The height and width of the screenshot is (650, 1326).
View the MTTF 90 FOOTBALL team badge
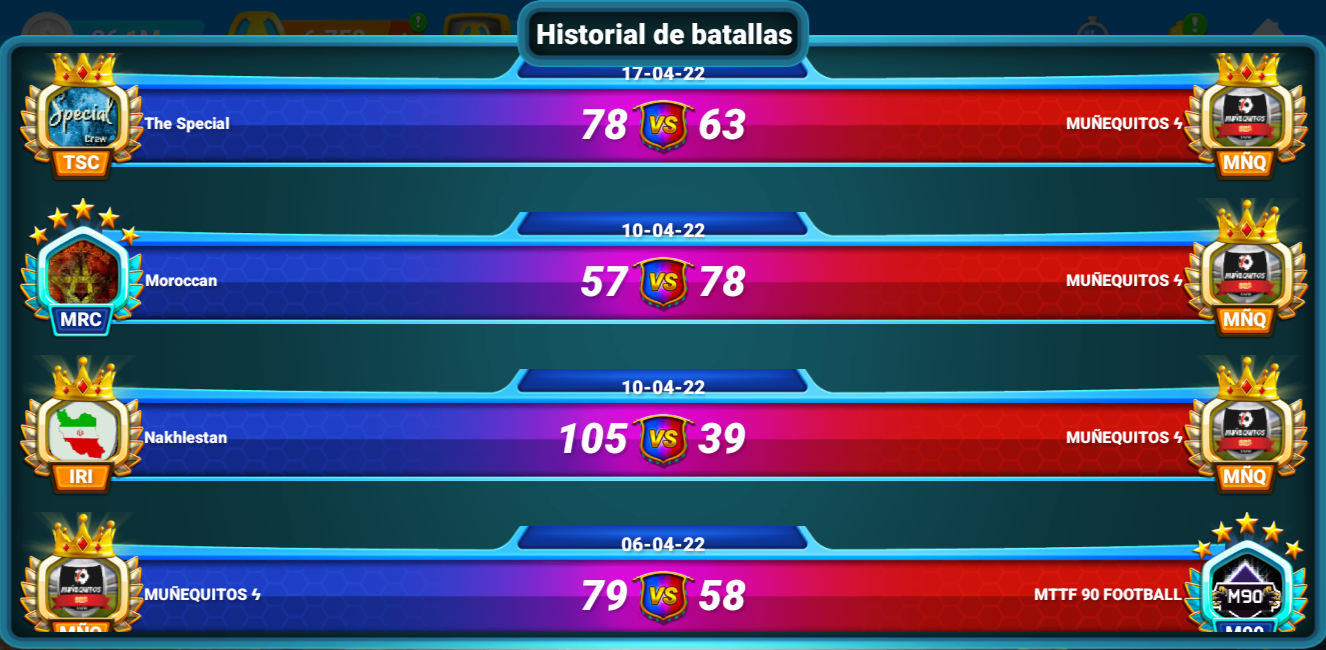pos(1245,592)
